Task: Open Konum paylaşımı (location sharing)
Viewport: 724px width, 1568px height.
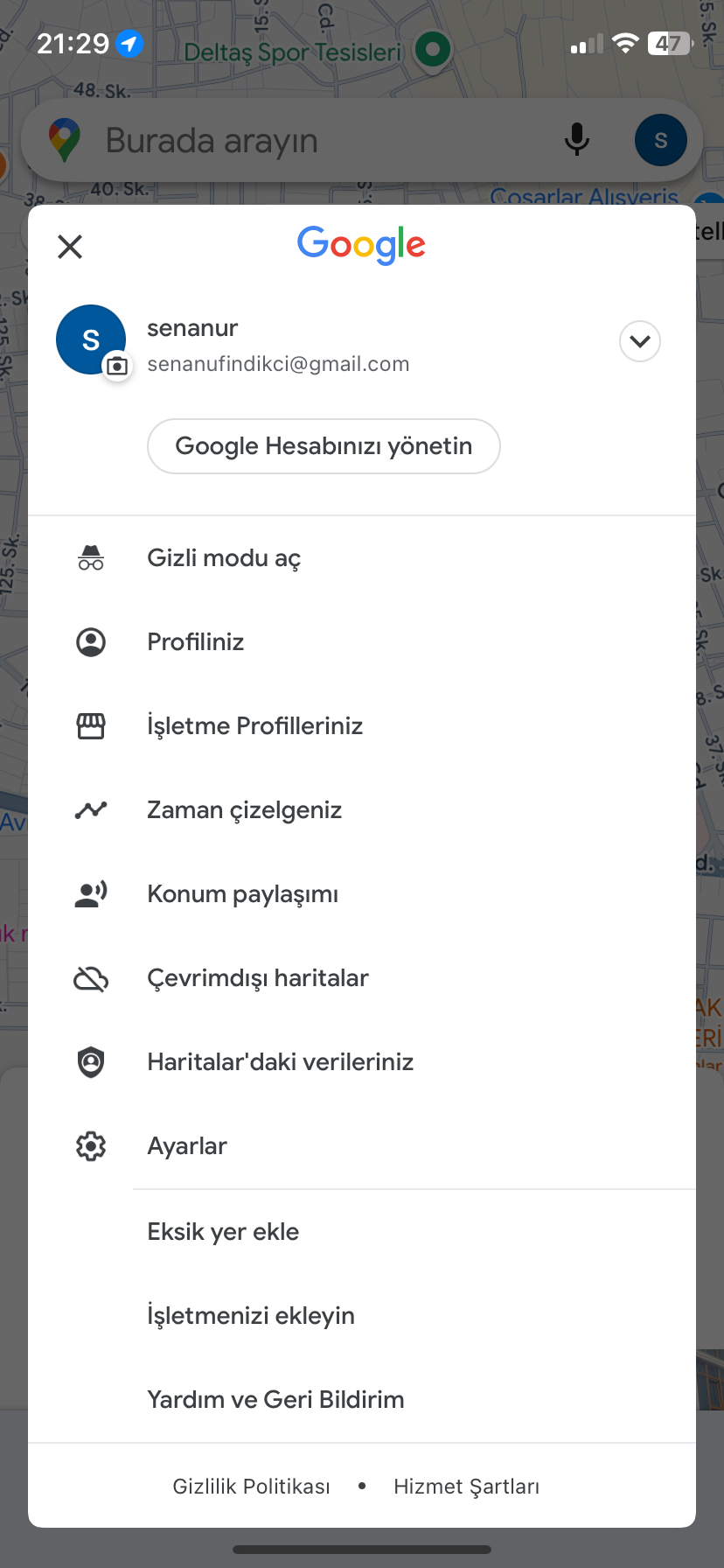Action: point(242,893)
